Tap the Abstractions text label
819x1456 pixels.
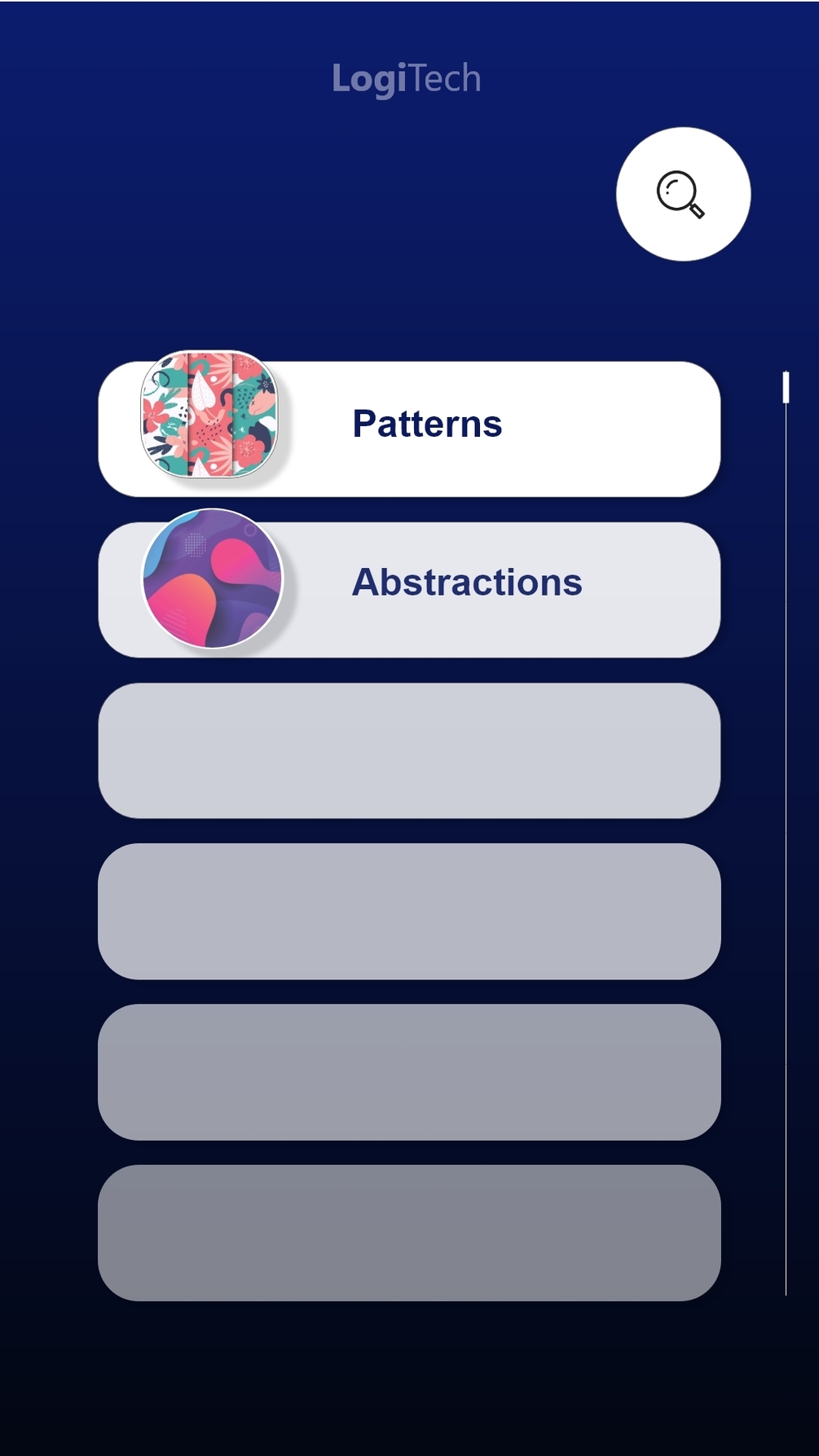(467, 582)
